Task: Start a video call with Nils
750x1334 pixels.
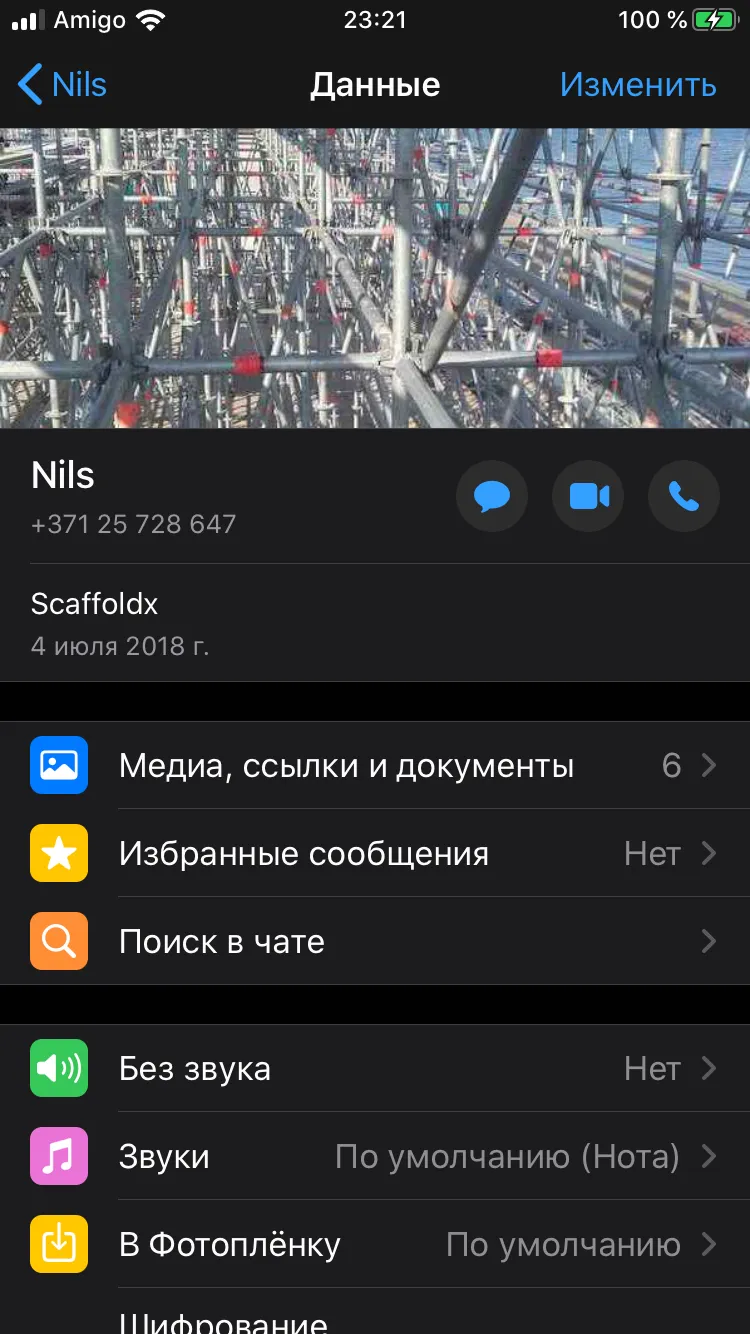Action: pyautogui.click(x=588, y=496)
